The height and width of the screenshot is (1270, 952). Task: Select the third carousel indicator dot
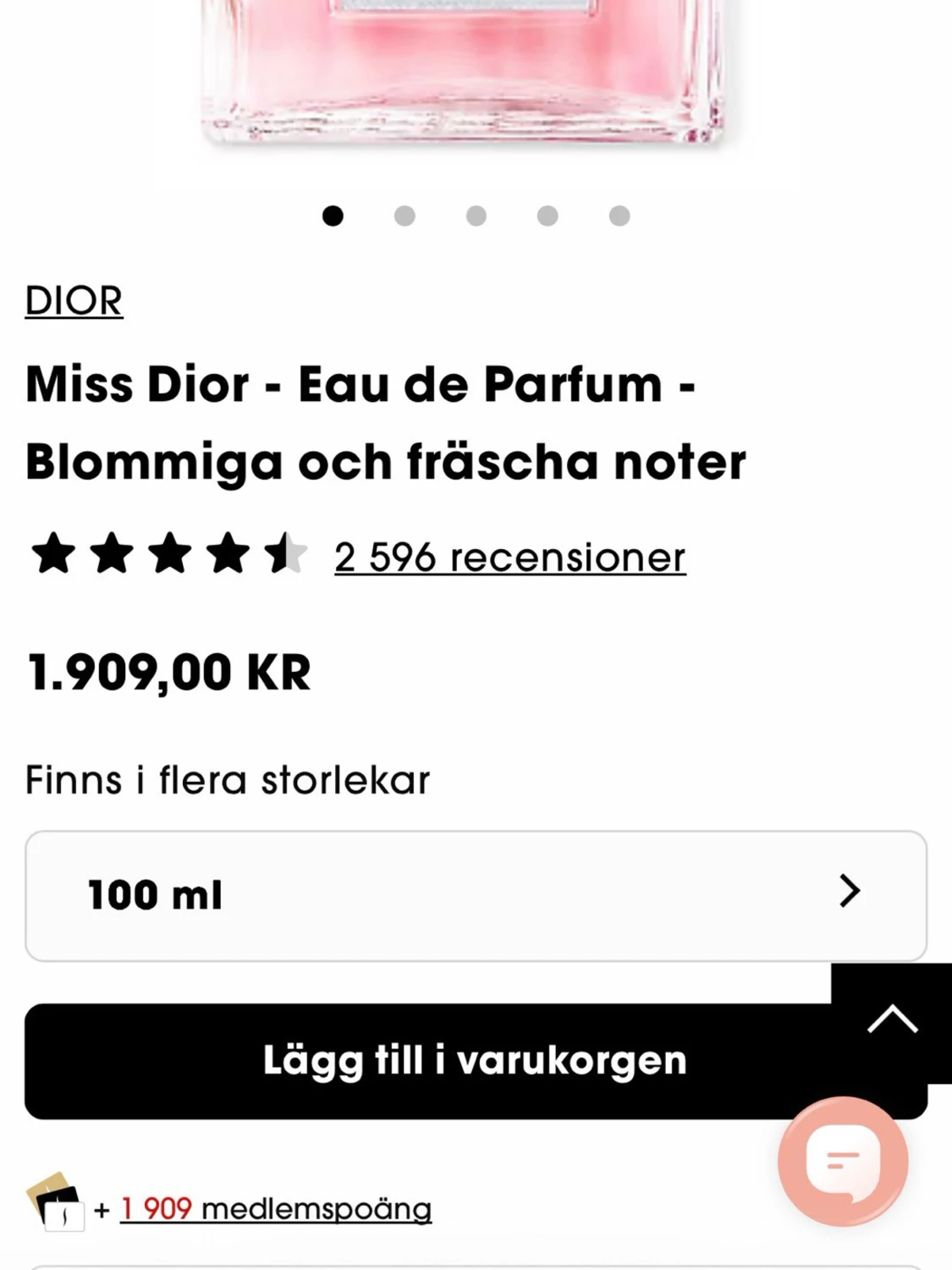pos(476,217)
